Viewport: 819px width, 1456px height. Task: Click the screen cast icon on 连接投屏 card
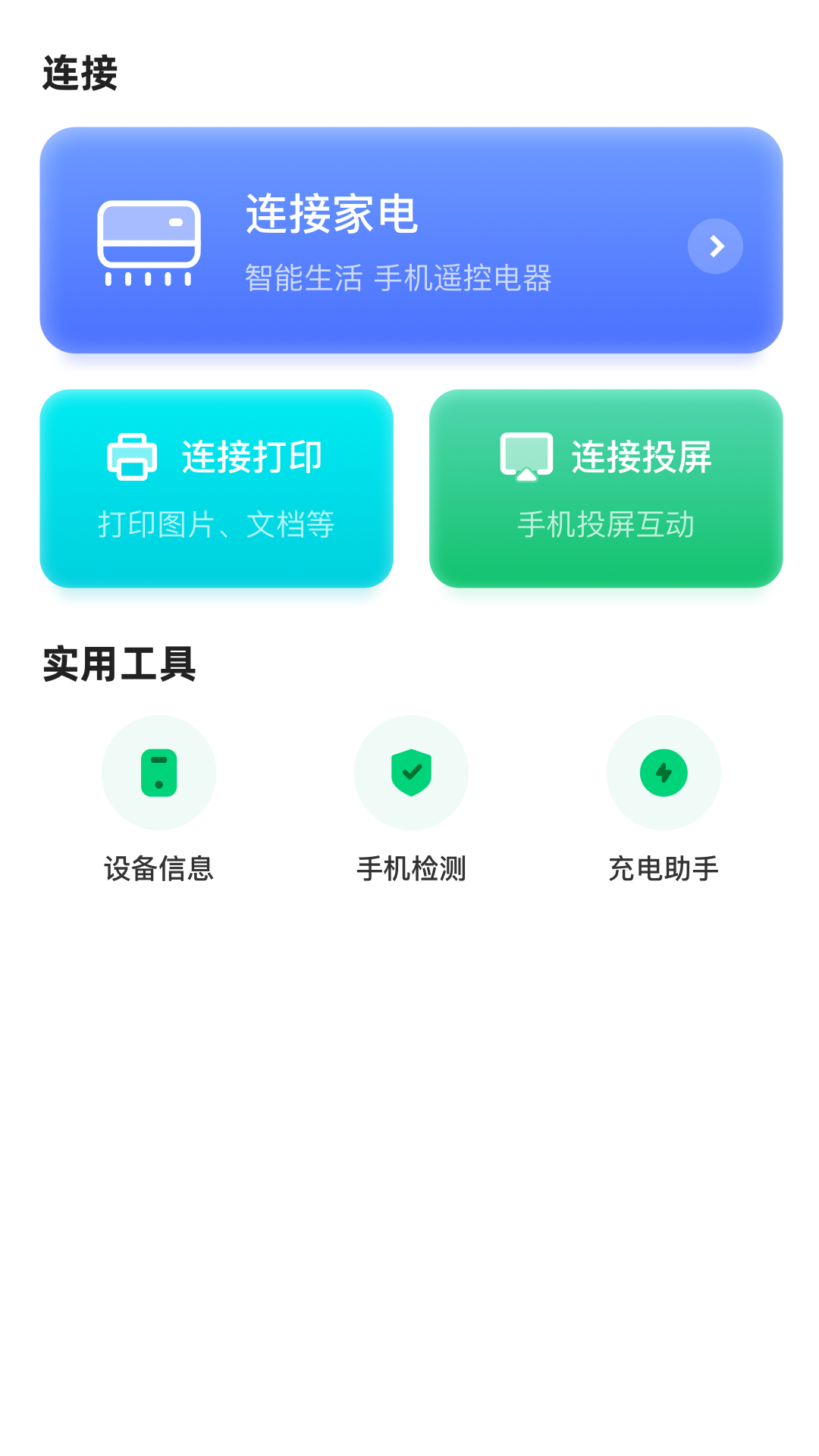click(527, 455)
